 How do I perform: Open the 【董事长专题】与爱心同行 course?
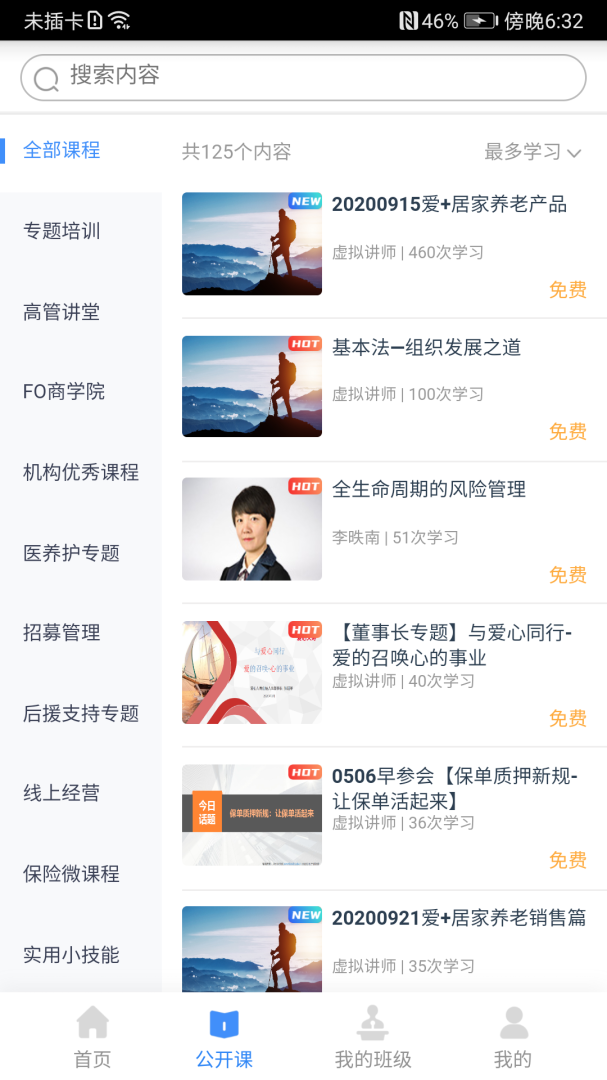pyautogui.click(x=451, y=645)
